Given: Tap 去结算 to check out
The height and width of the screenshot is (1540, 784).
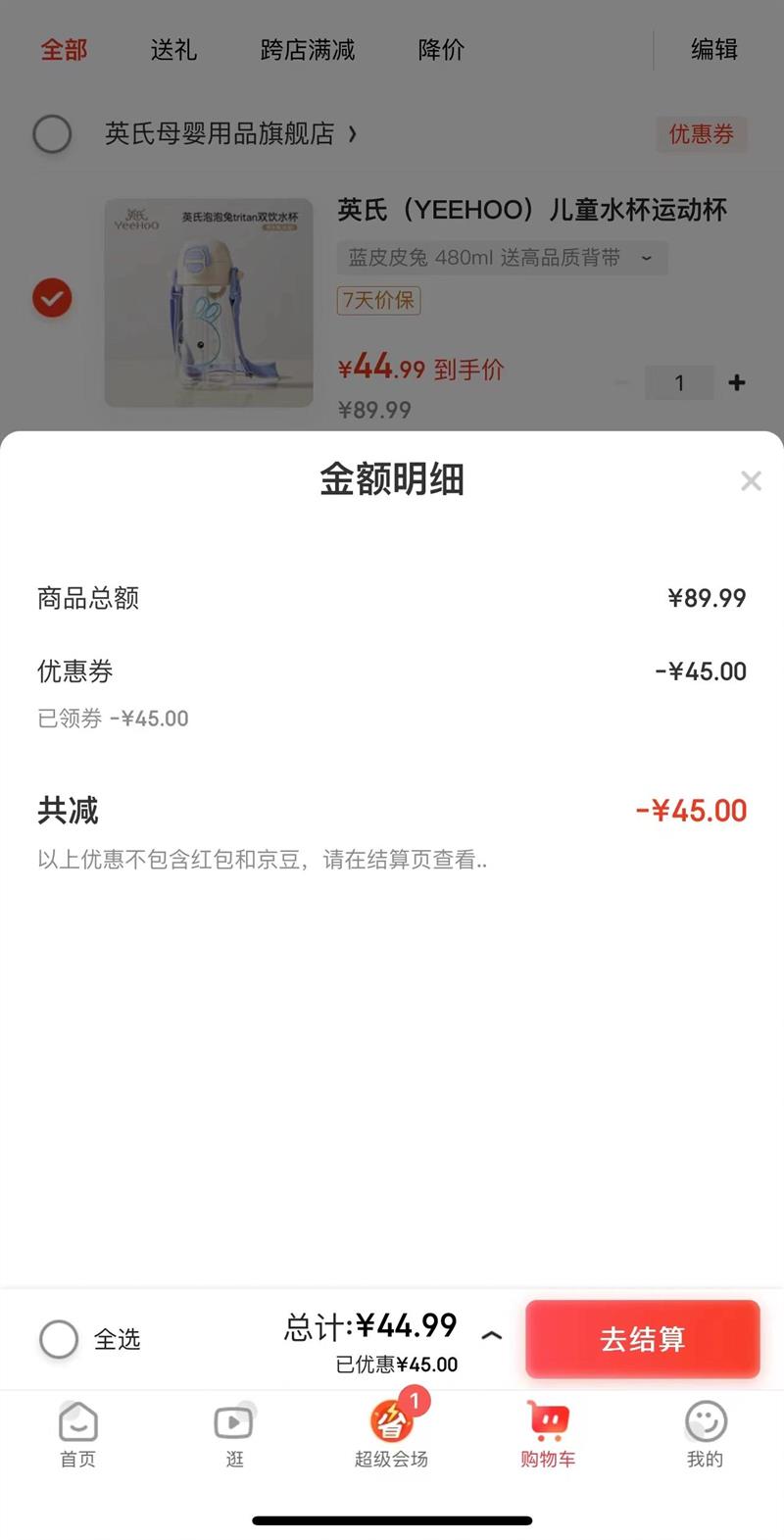Looking at the screenshot, I should [642, 1338].
